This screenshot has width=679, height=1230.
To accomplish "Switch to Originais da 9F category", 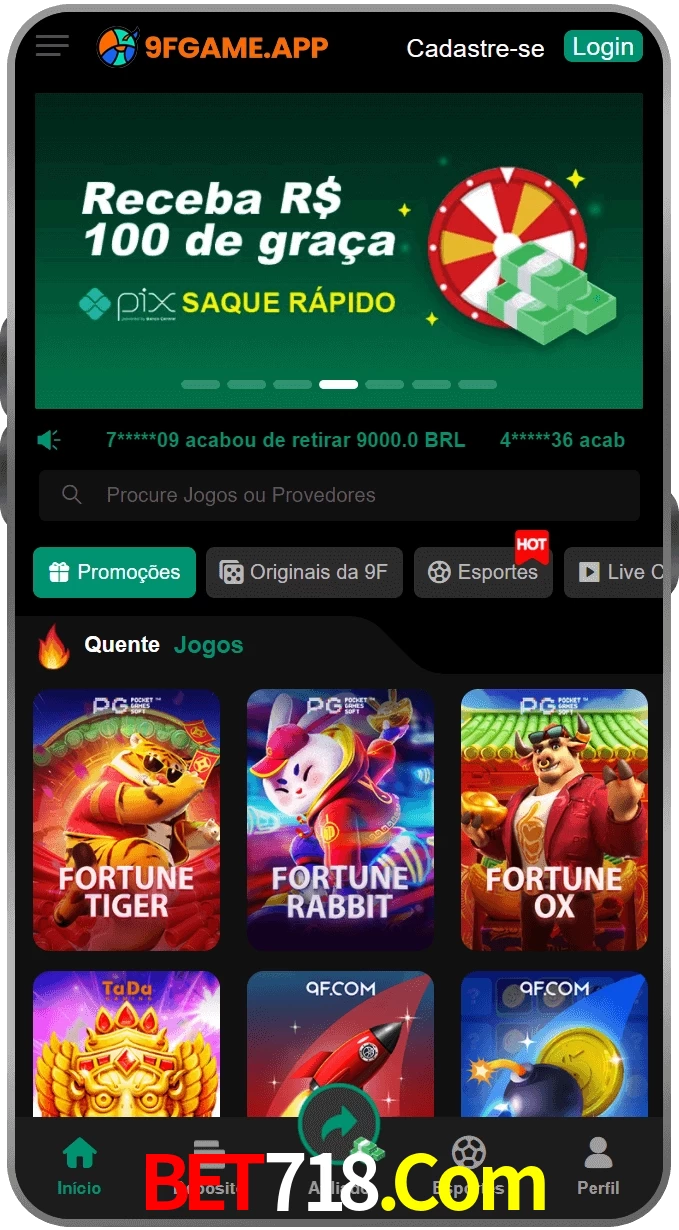I will [x=304, y=572].
